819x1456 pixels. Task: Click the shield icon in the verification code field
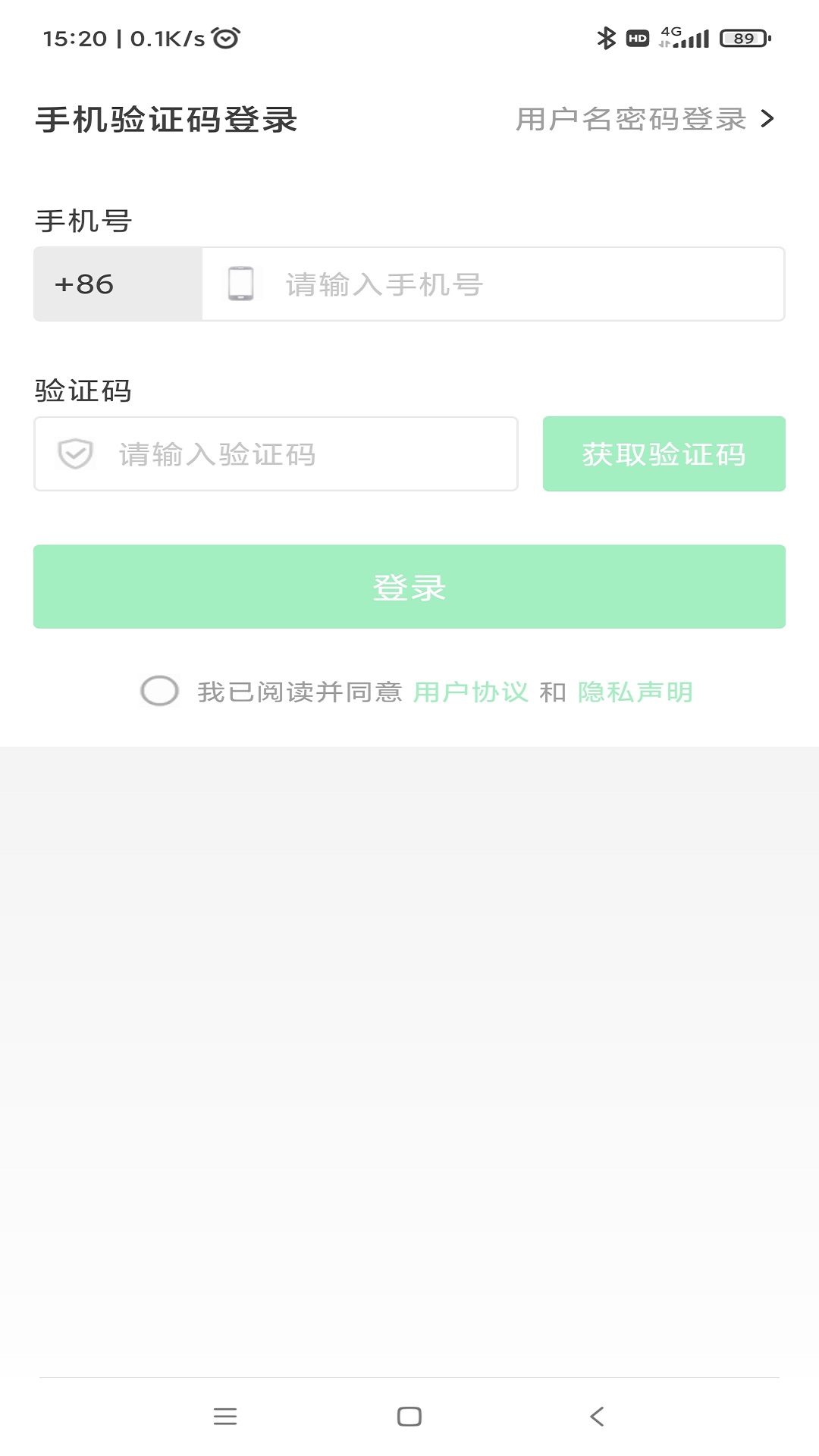click(74, 453)
